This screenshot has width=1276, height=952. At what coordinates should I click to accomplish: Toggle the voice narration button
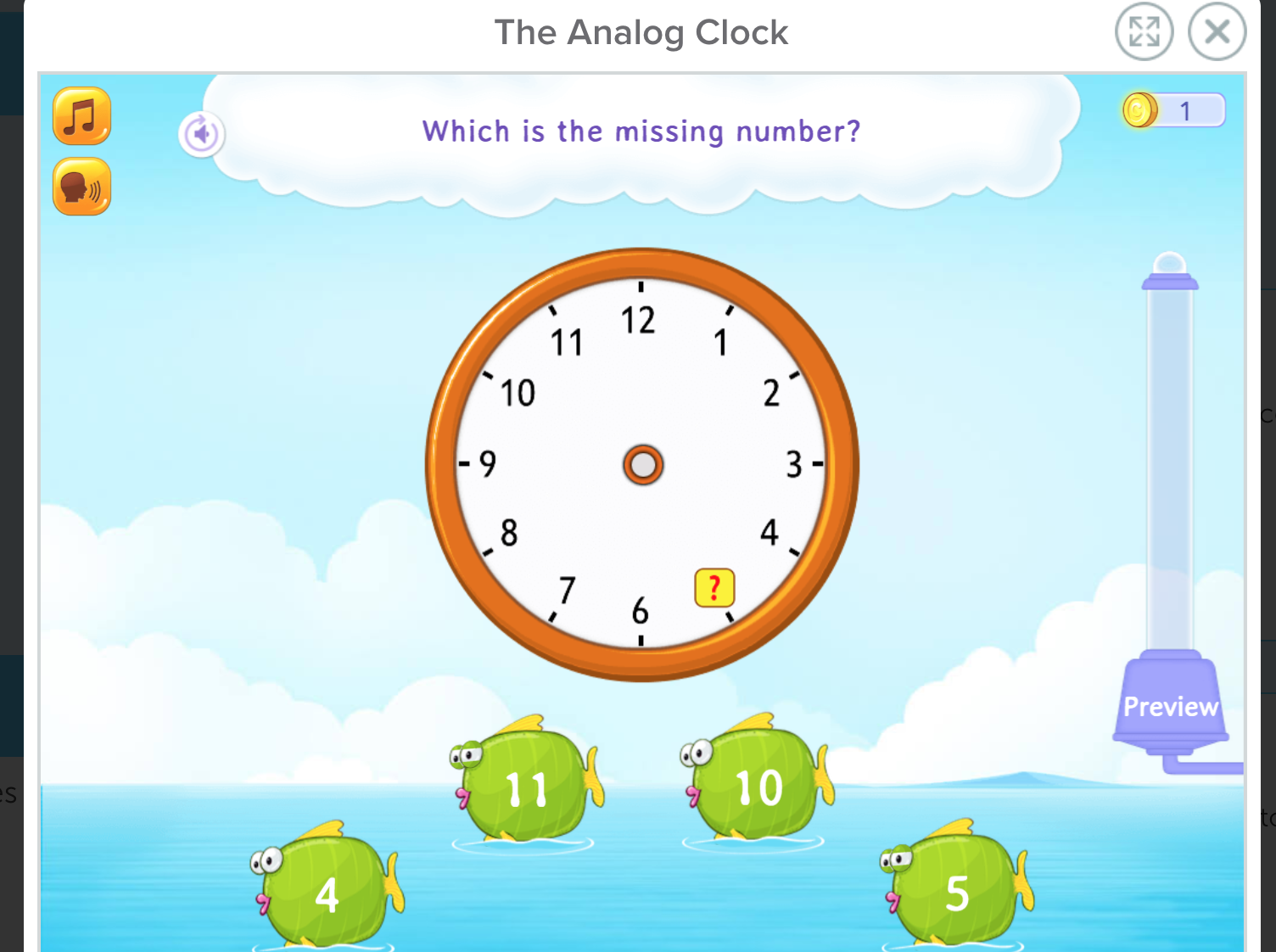(x=82, y=187)
